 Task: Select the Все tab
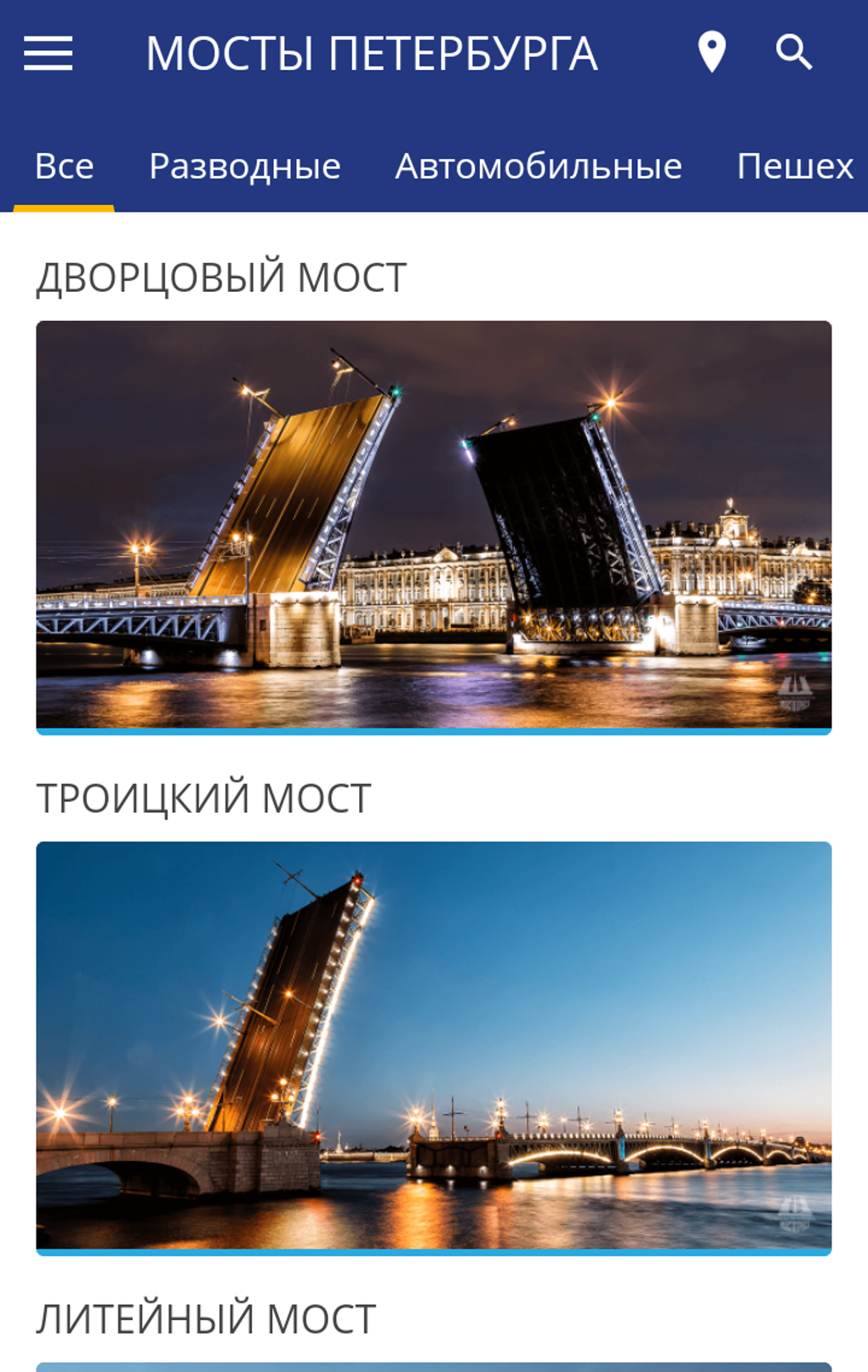(x=64, y=166)
